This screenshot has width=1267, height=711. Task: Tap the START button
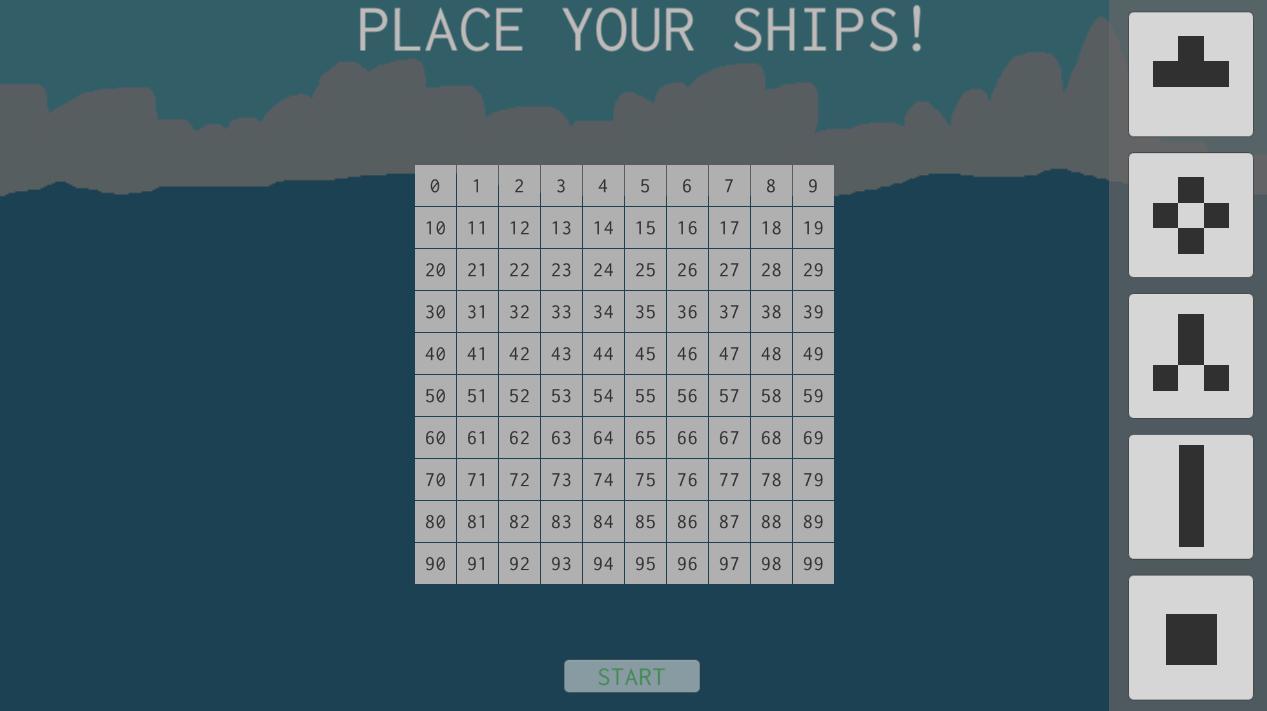point(631,677)
